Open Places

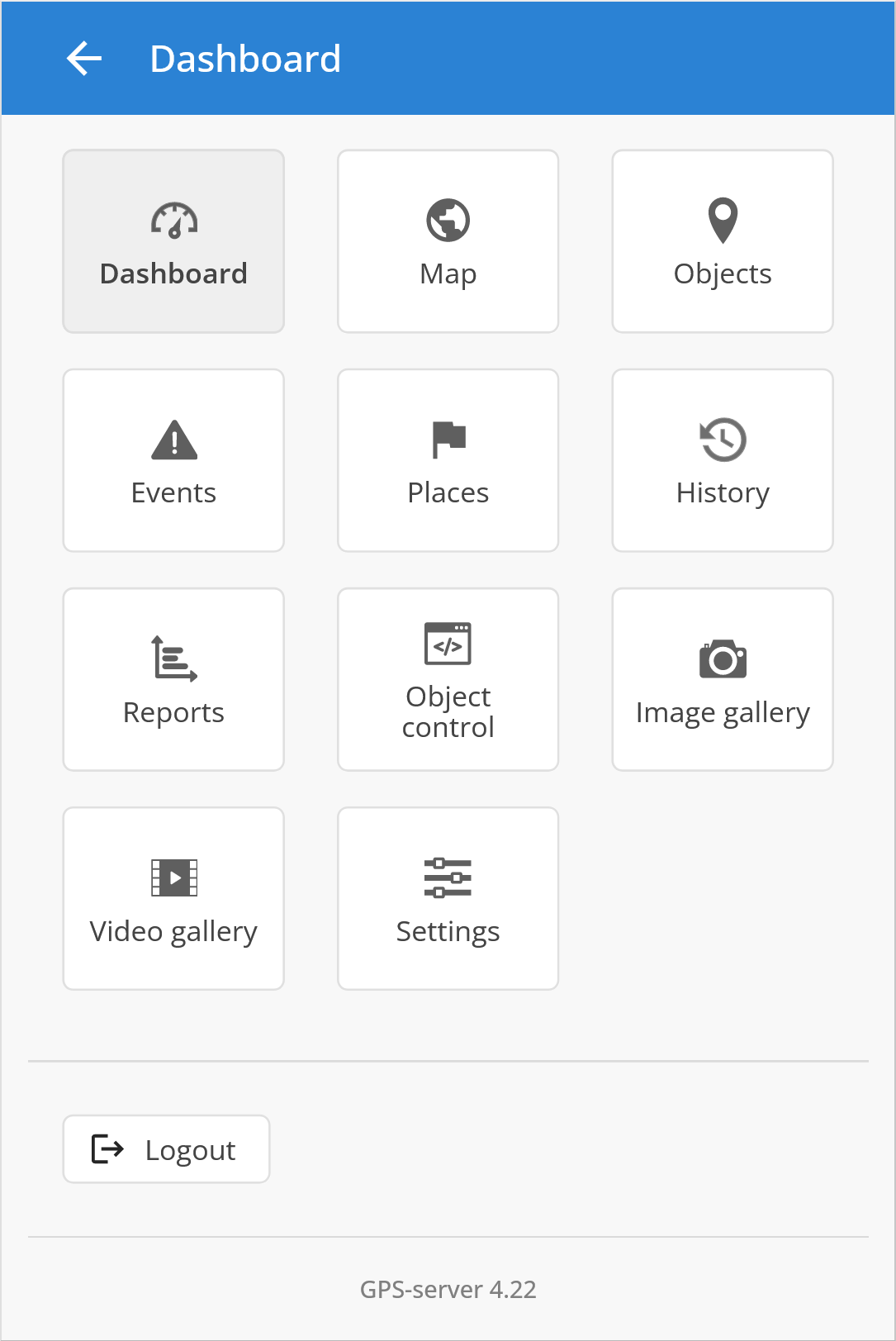[x=448, y=460]
